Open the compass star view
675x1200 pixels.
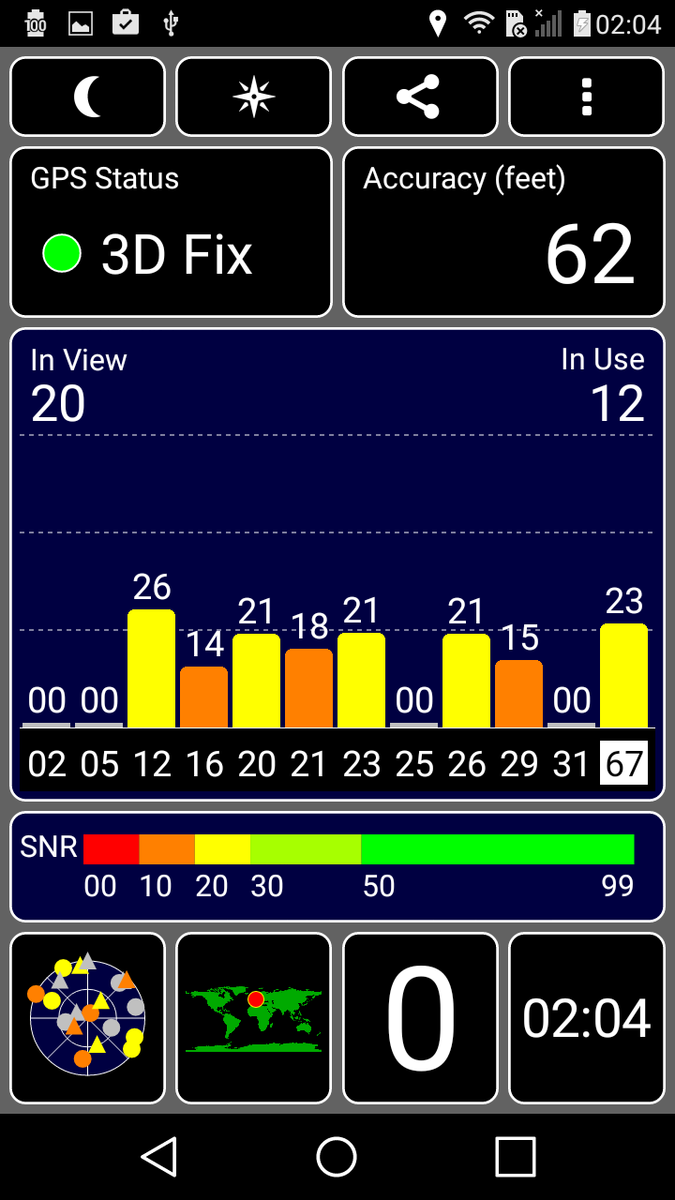point(253,97)
